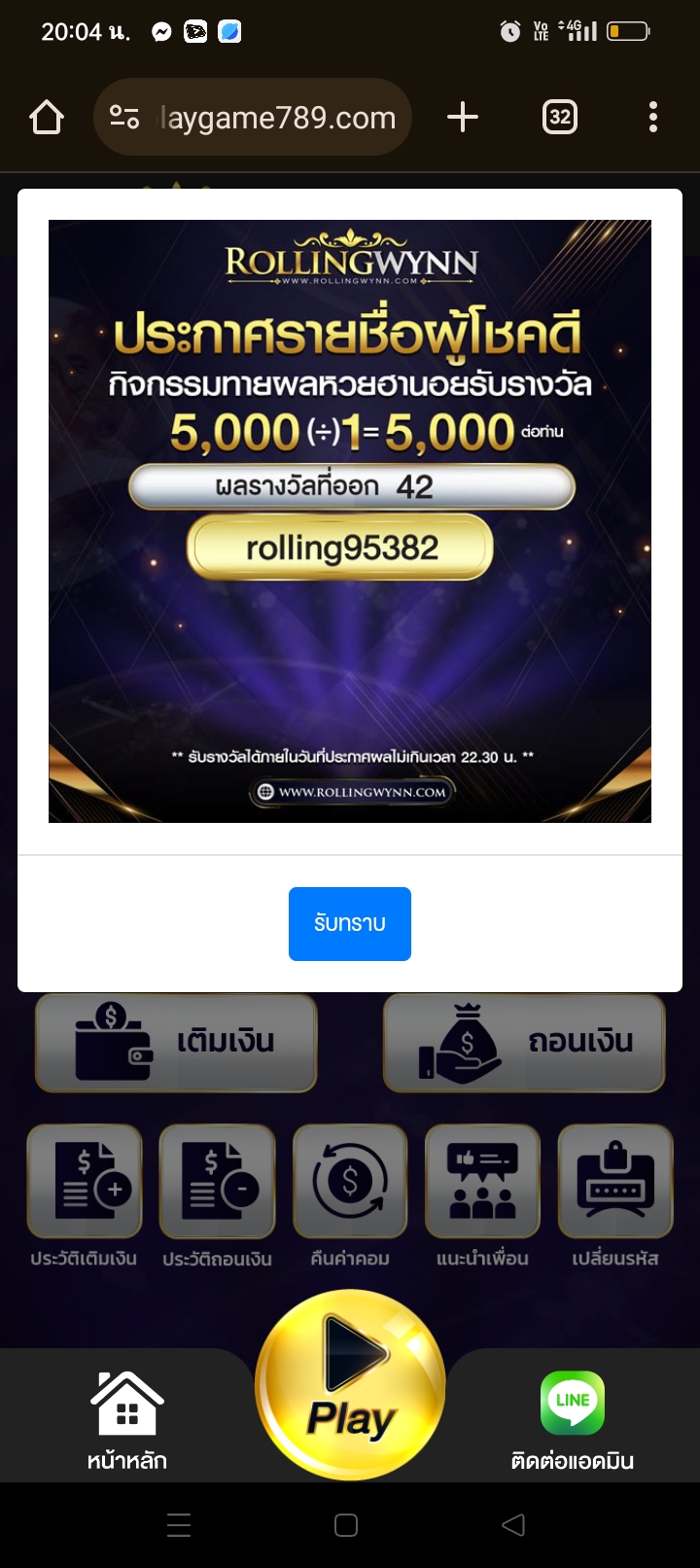Tap the address bar showing laygame789.com
The width and height of the screenshot is (700, 1568).
pyautogui.click(x=253, y=118)
